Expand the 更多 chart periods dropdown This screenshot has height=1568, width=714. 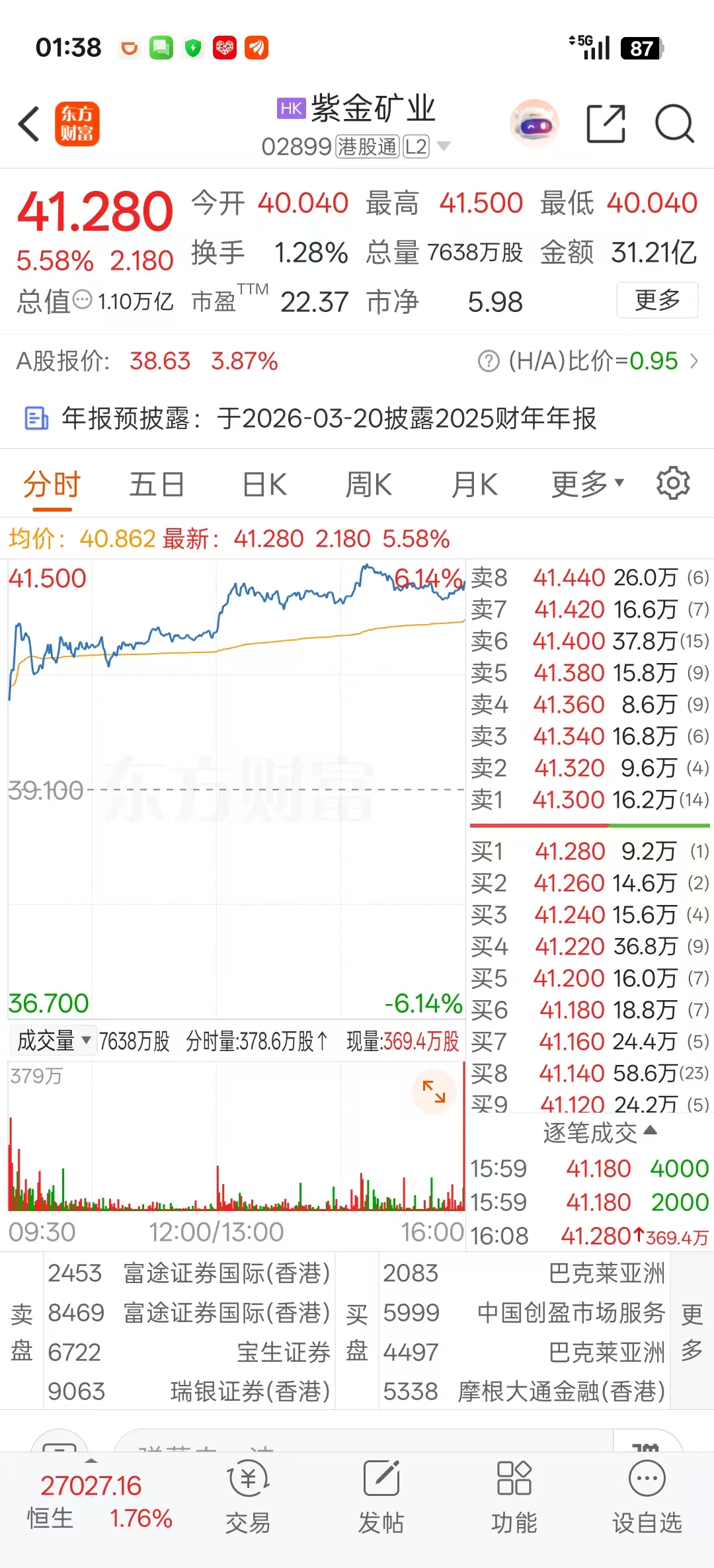pyautogui.click(x=587, y=485)
